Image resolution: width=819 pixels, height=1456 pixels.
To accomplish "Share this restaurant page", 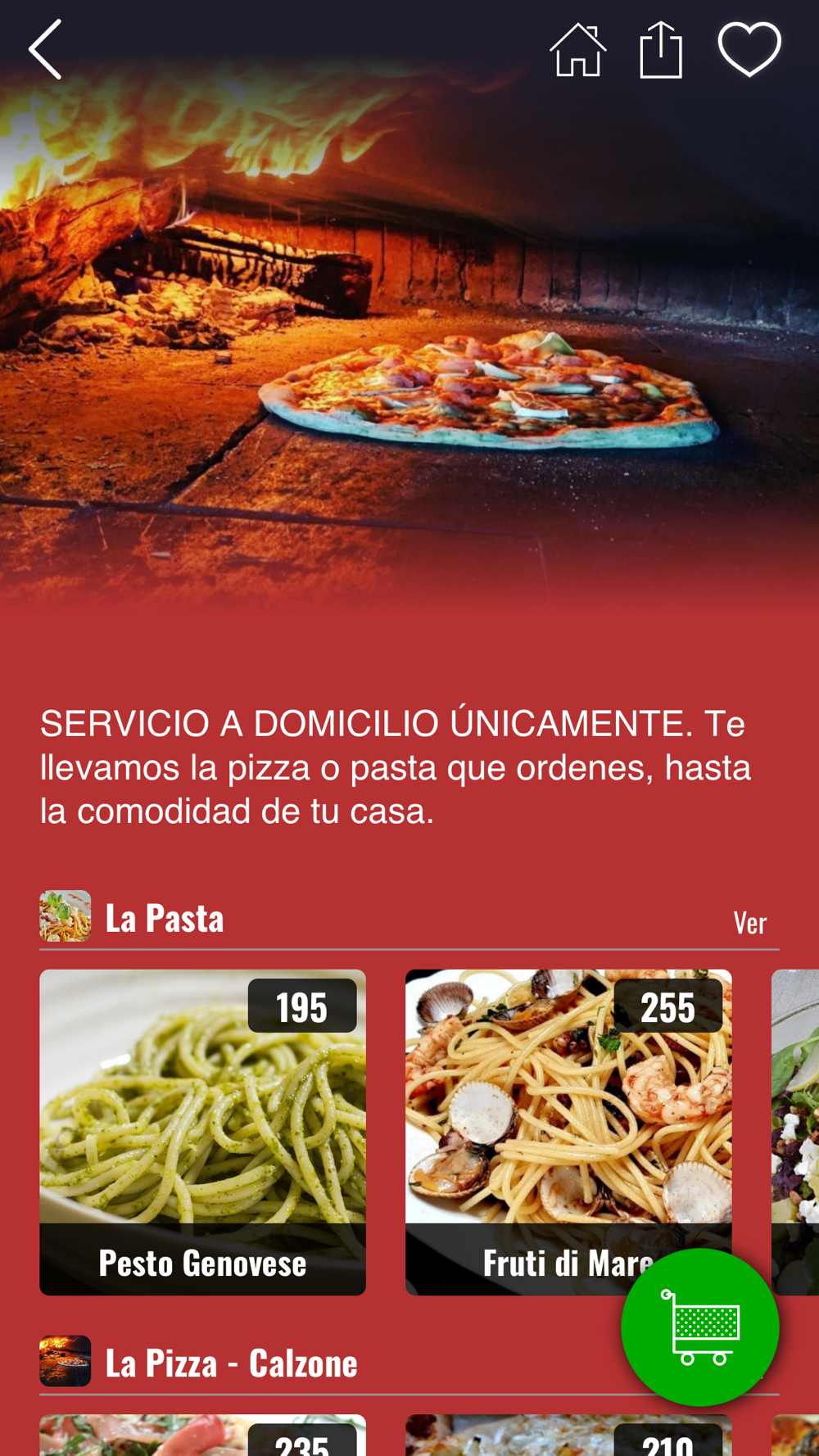I will 661,50.
